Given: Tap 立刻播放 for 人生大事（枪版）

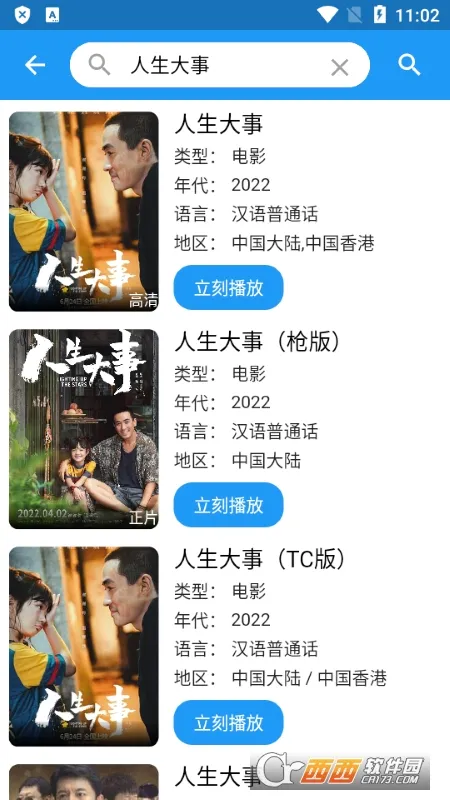Looking at the screenshot, I should point(229,505).
